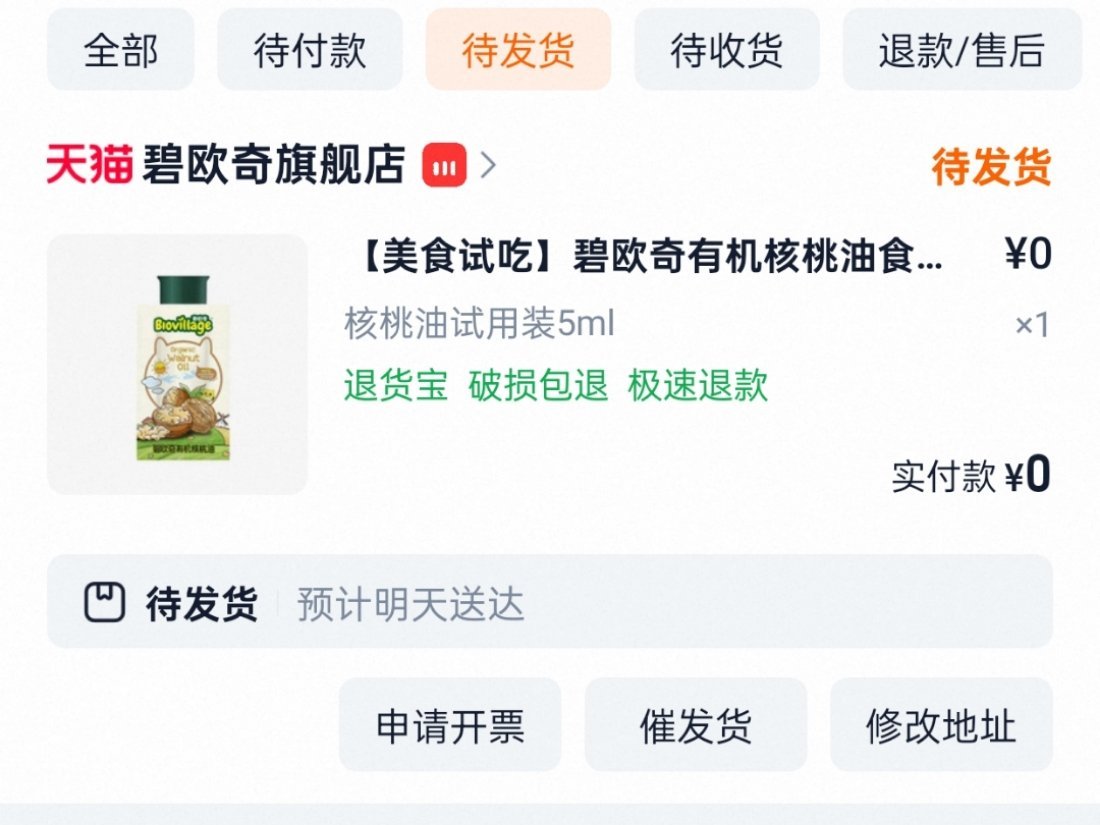Select the 待发货 tab

(518, 50)
